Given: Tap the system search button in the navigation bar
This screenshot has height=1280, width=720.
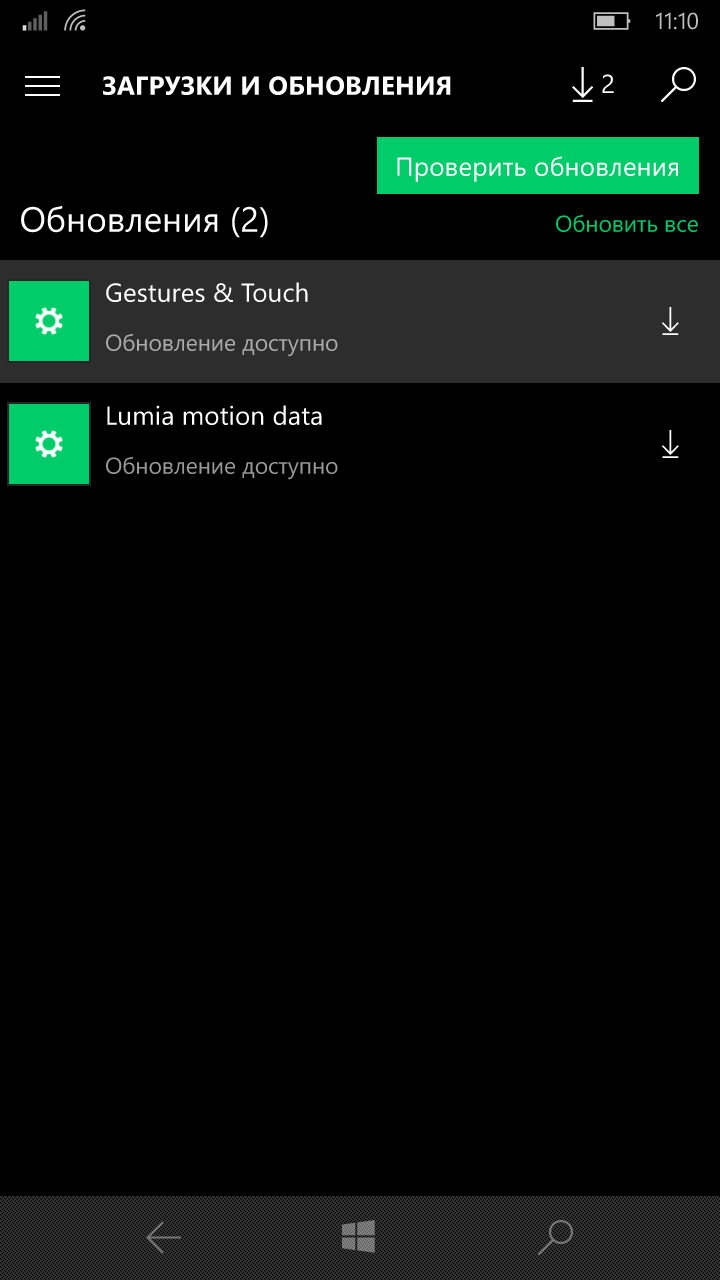Looking at the screenshot, I should click(555, 1237).
